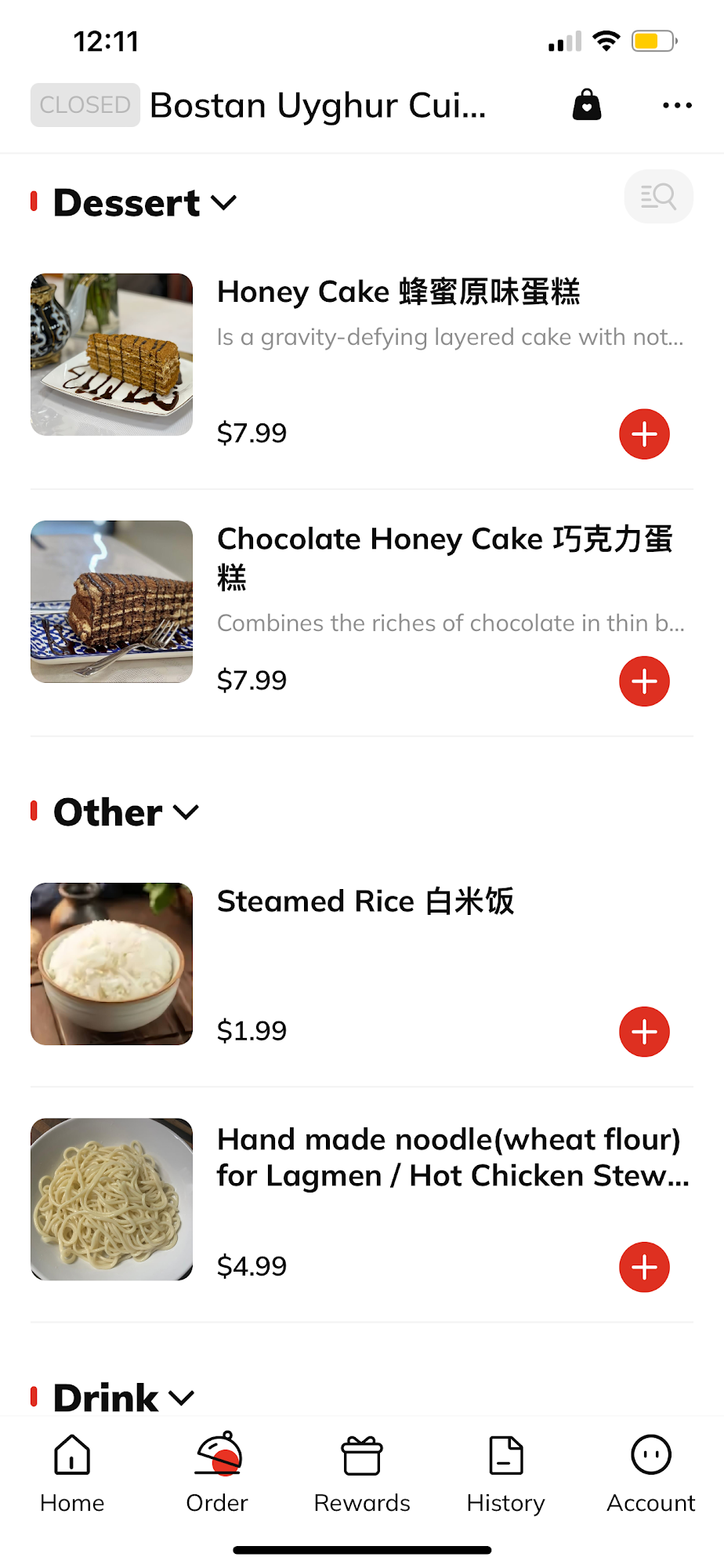
Task: Open the three-dot overflow menu
Action: tap(677, 105)
